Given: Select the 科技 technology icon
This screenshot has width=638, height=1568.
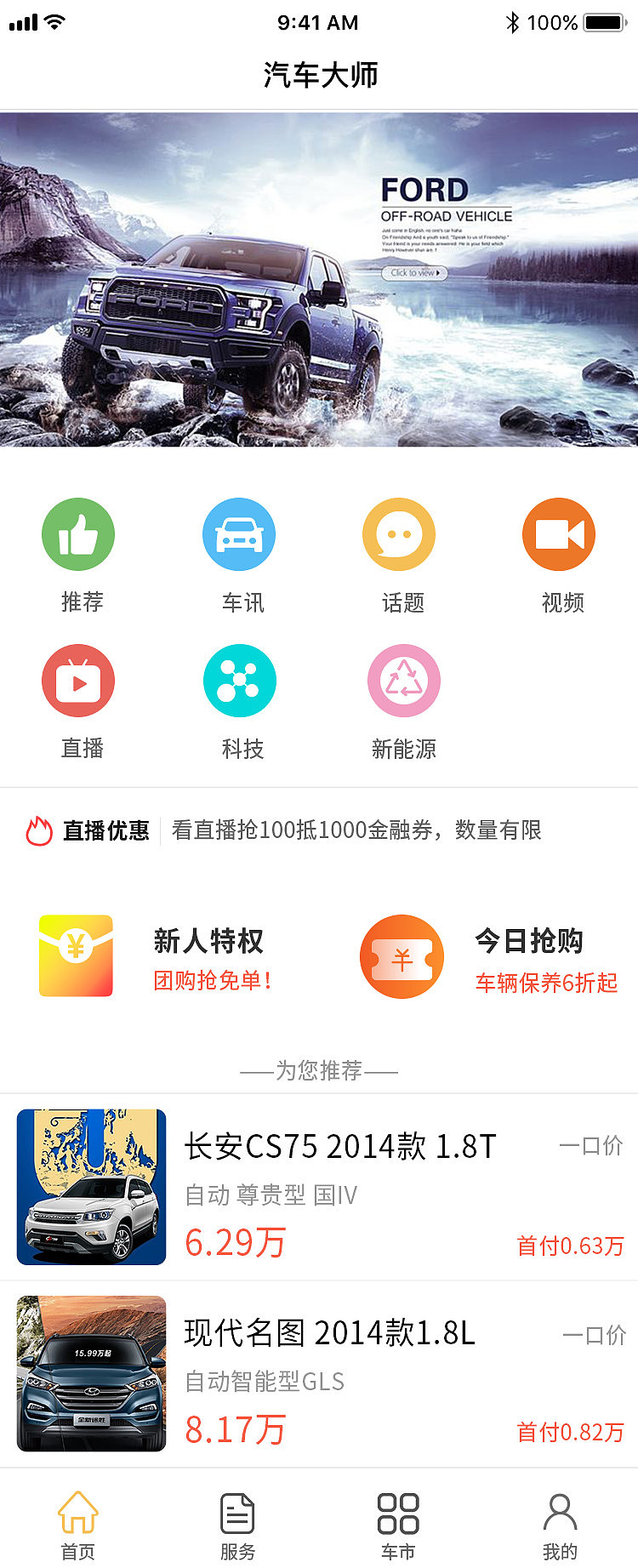Looking at the screenshot, I should coord(239,681).
